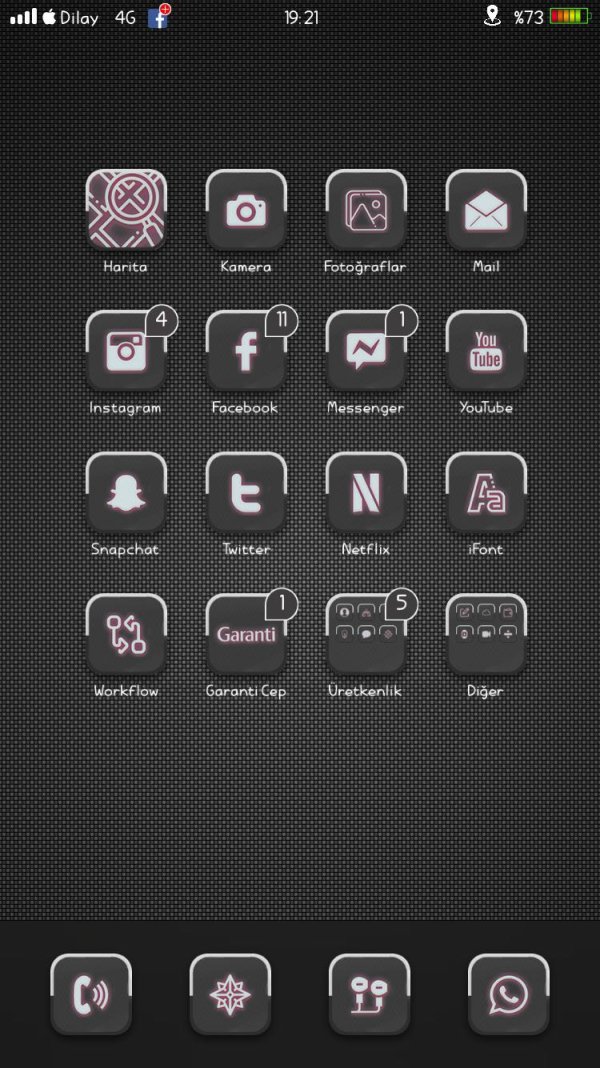Open WhatsApp from the dock
This screenshot has height=1068, width=600.
(x=508, y=994)
